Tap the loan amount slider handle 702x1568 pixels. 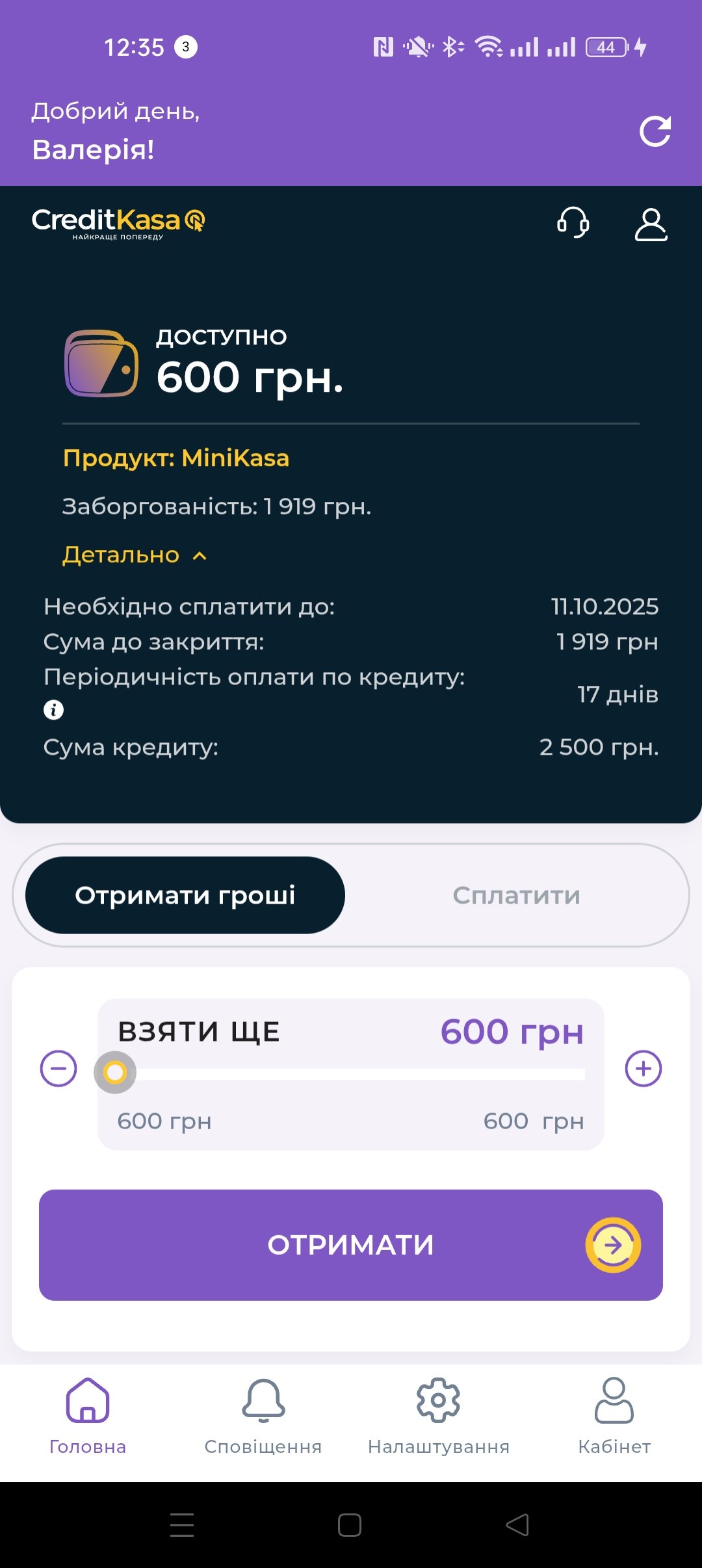(115, 1072)
